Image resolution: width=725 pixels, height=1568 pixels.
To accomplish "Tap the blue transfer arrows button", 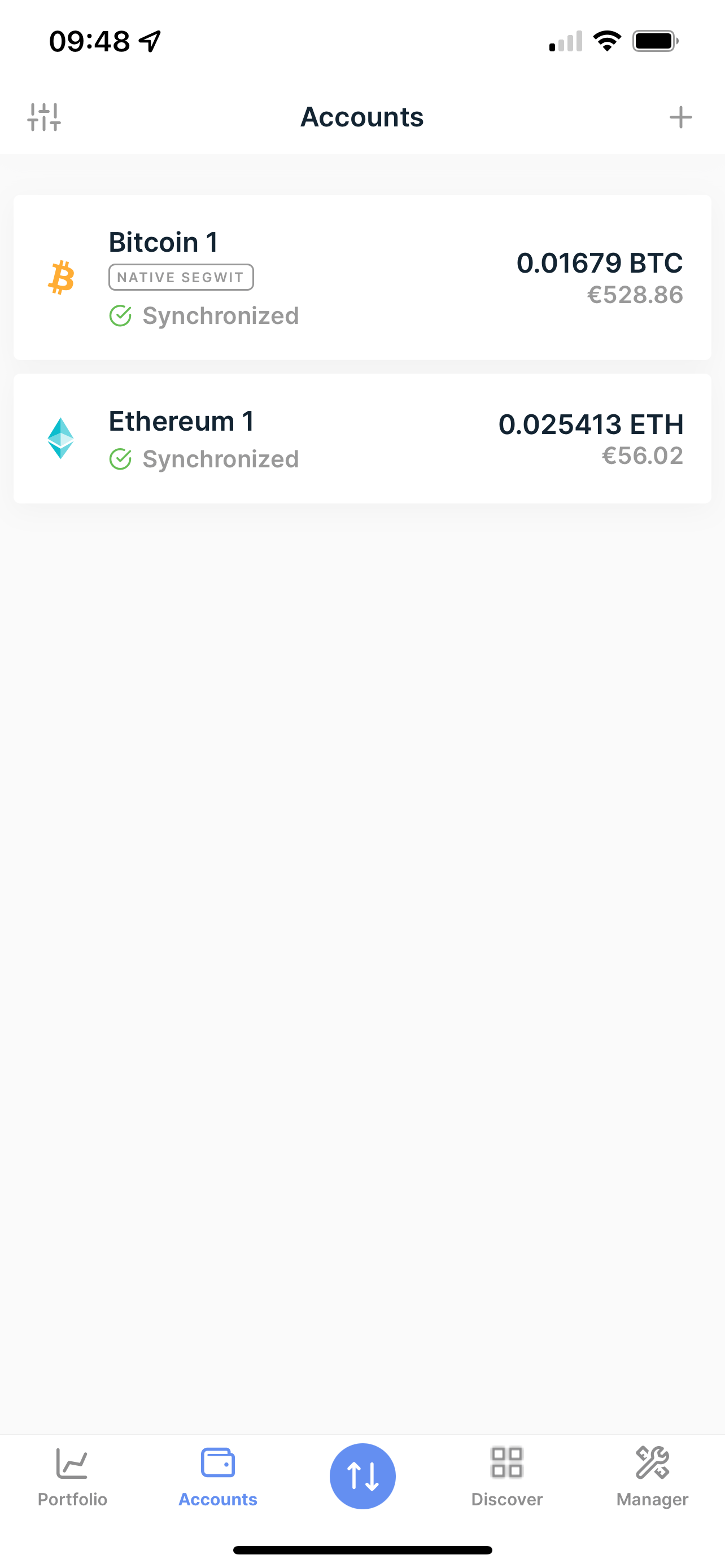I will pyautogui.click(x=363, y=1475).
